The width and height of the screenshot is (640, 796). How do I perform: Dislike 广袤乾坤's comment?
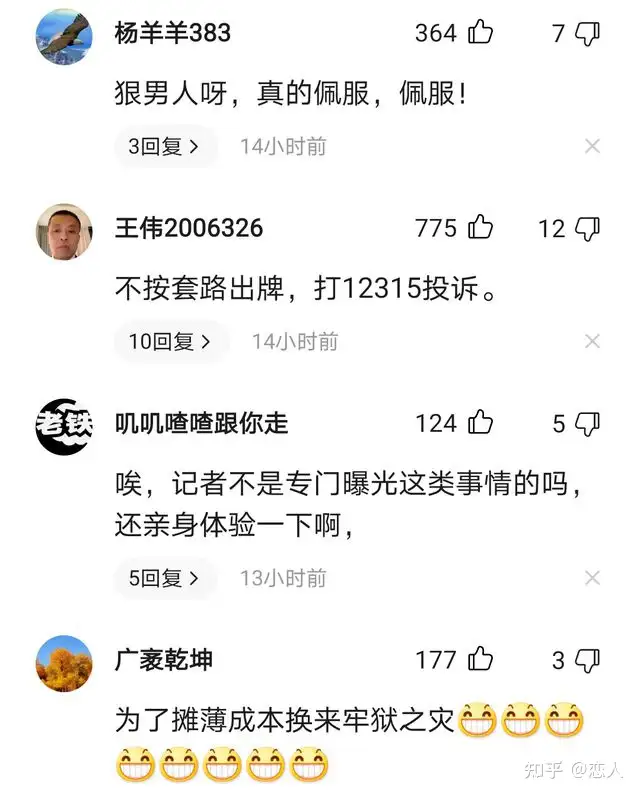588,660
